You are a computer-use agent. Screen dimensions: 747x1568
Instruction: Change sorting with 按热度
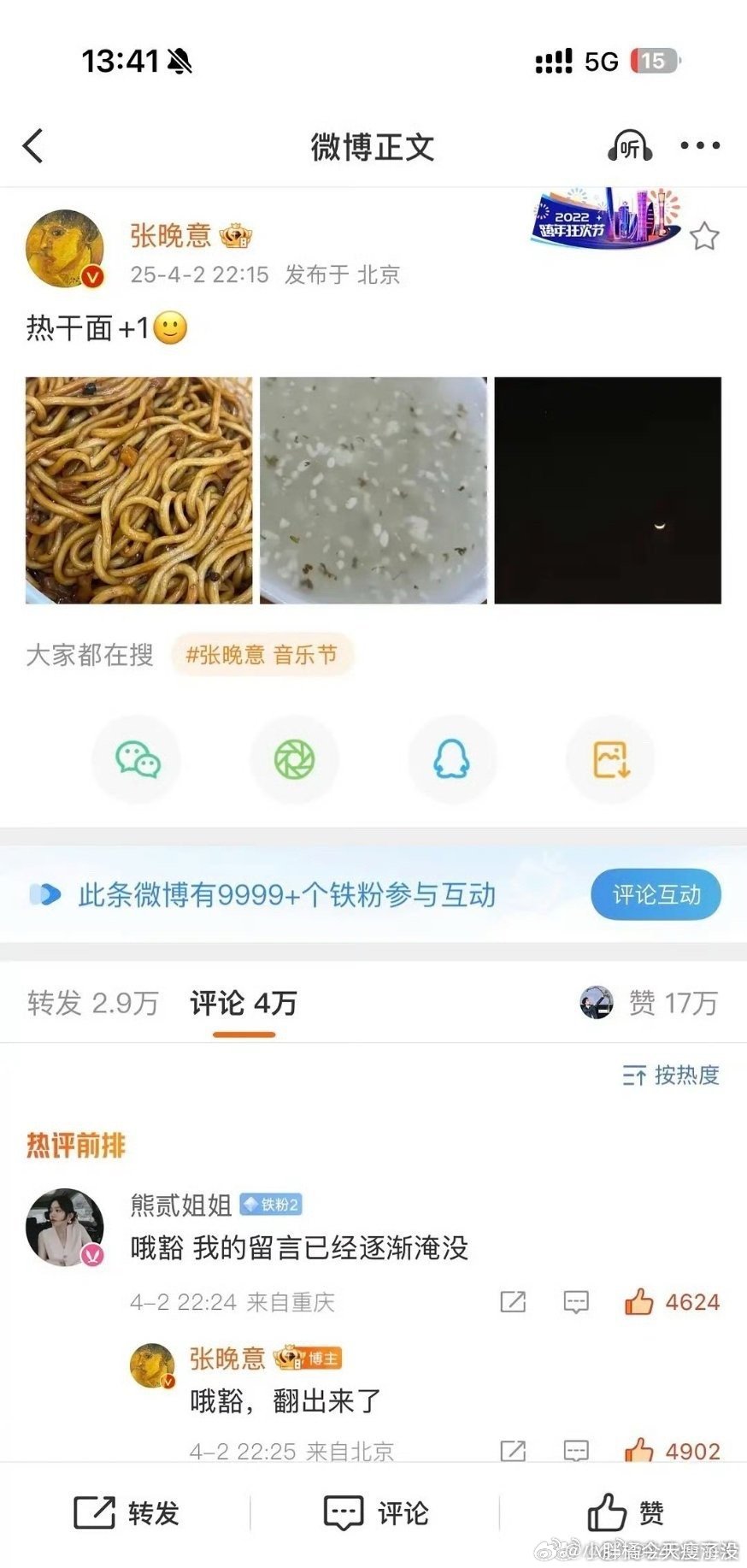click(x=671, y=1076)
